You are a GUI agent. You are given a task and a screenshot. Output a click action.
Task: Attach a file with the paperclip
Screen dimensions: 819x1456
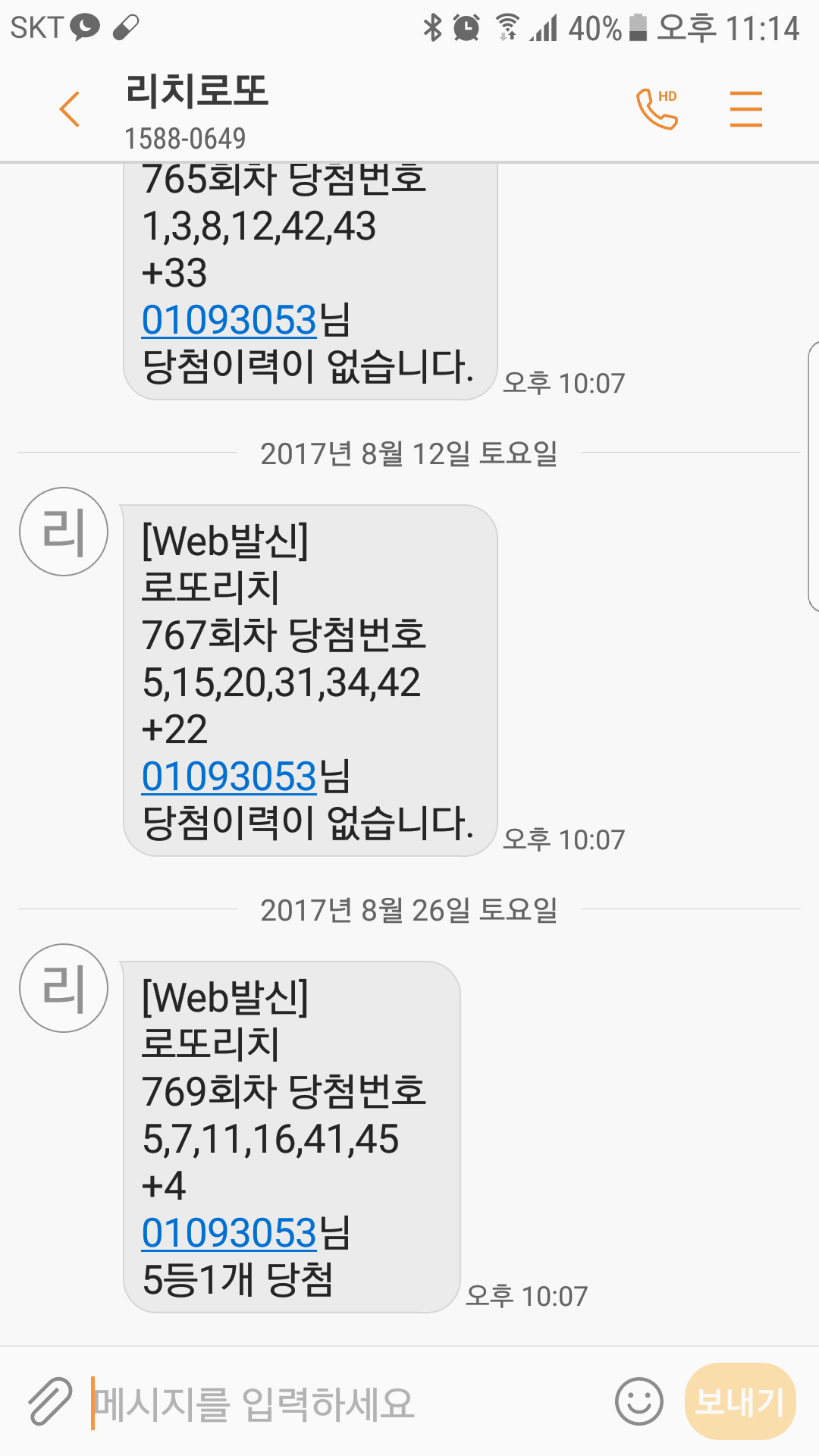click(x=50, y=1401)
